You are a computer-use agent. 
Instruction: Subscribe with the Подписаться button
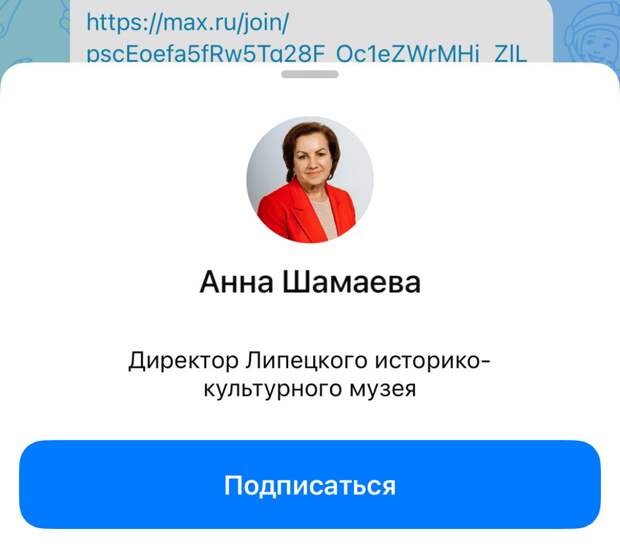pos(310,486)
